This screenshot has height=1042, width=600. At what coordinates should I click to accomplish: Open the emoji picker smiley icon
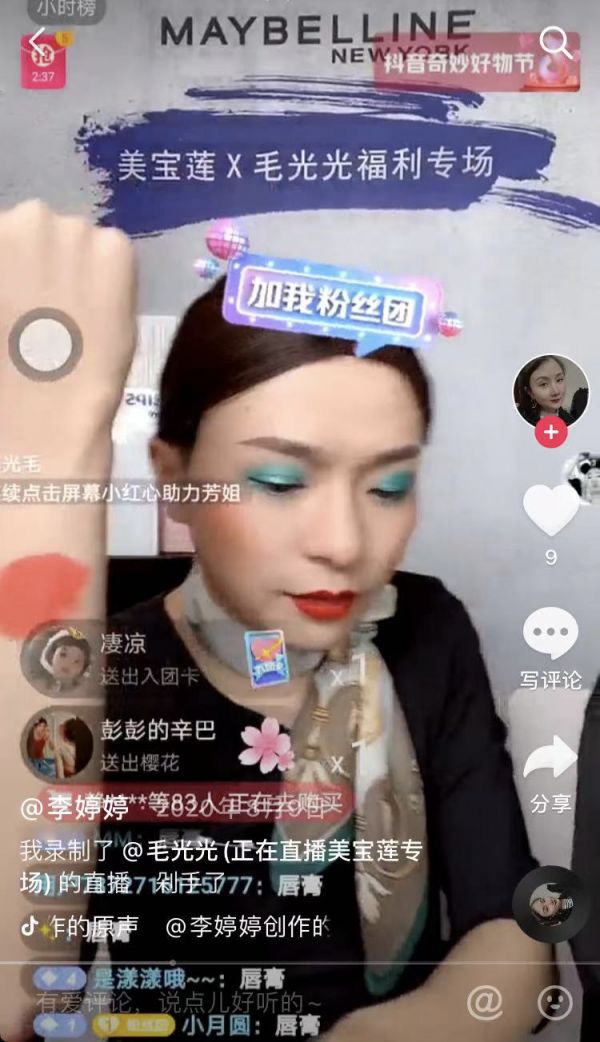pyautogui.click(x=555, y=1002)
